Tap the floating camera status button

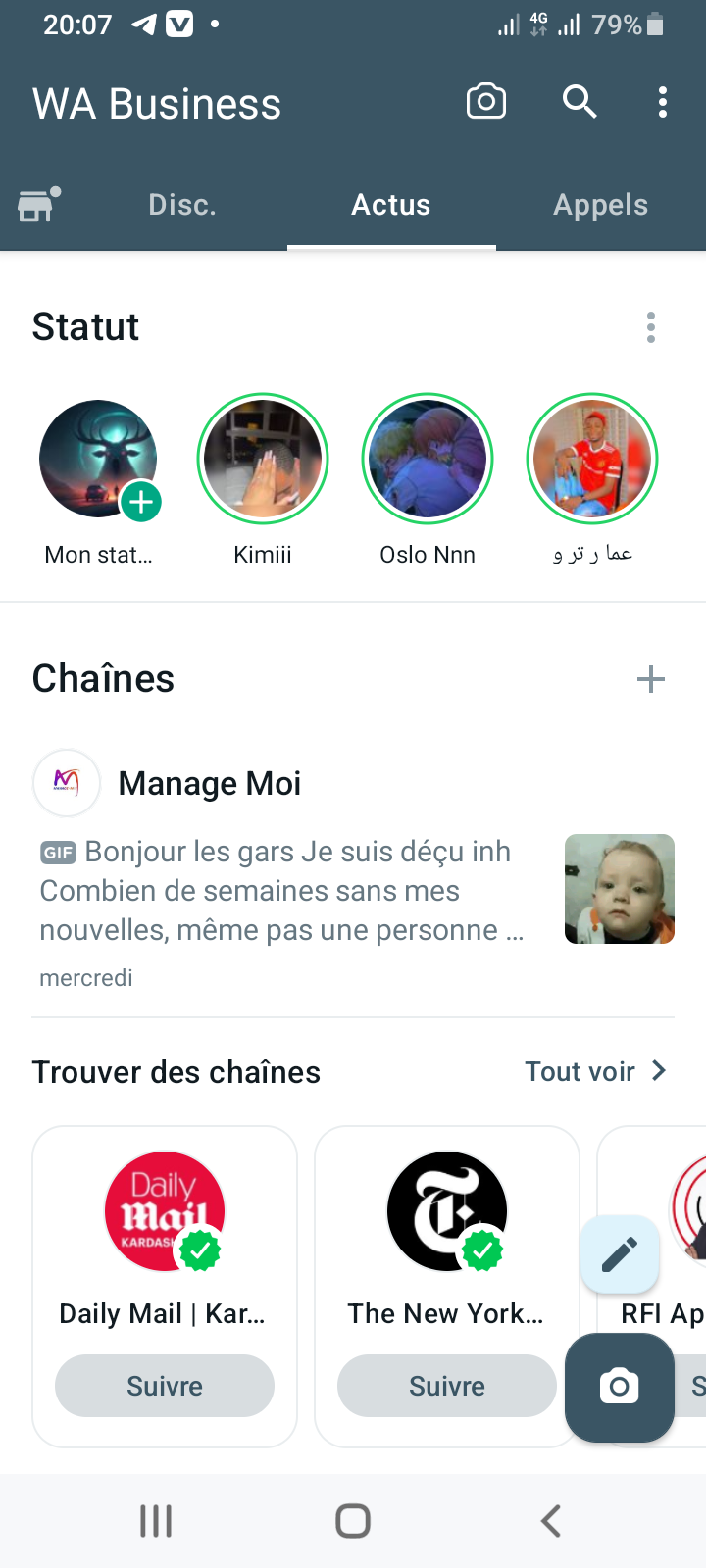(x=620, y=1387)
